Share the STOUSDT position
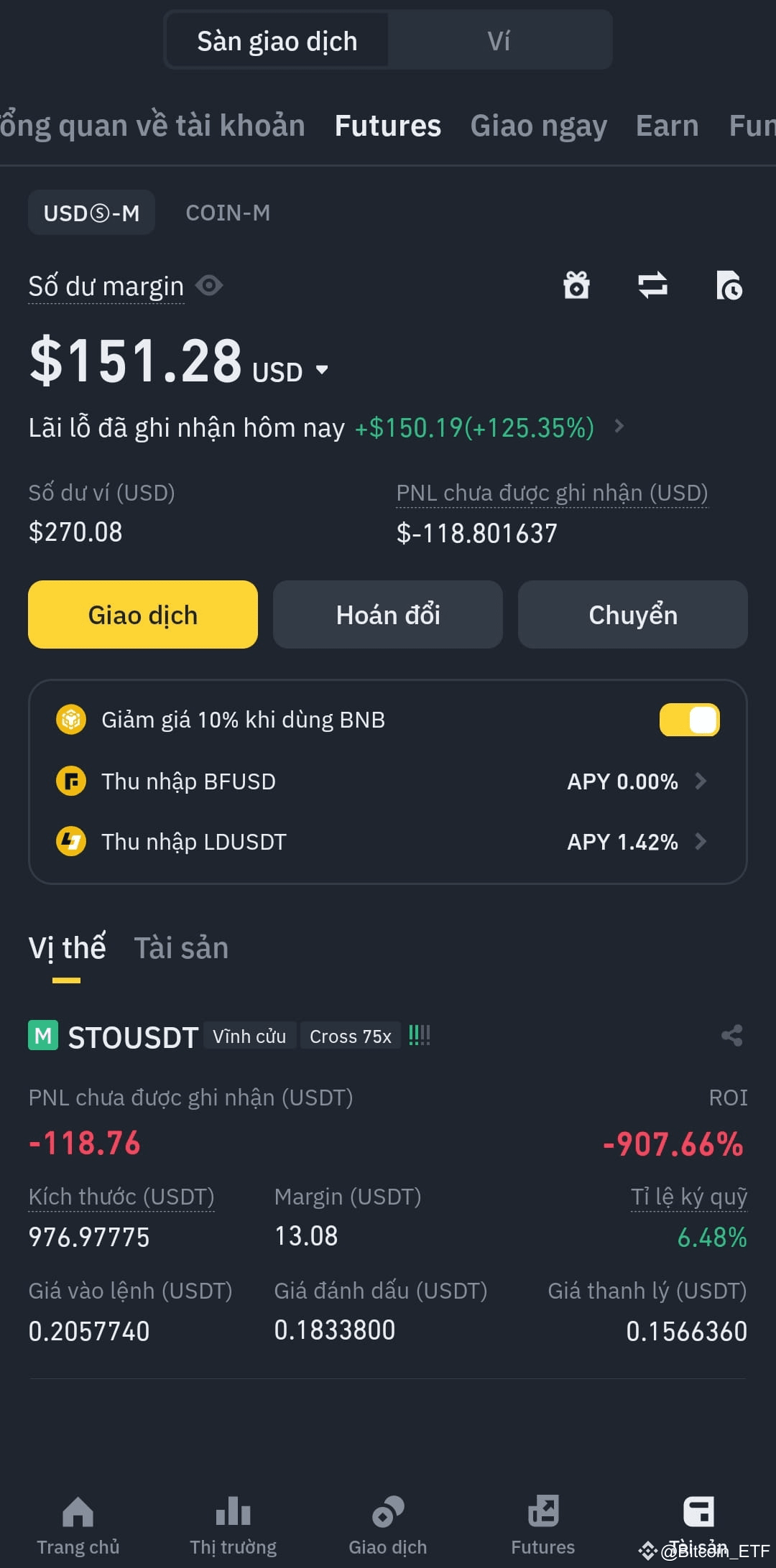This screenshot has height=1568, width=776. 731,1036
